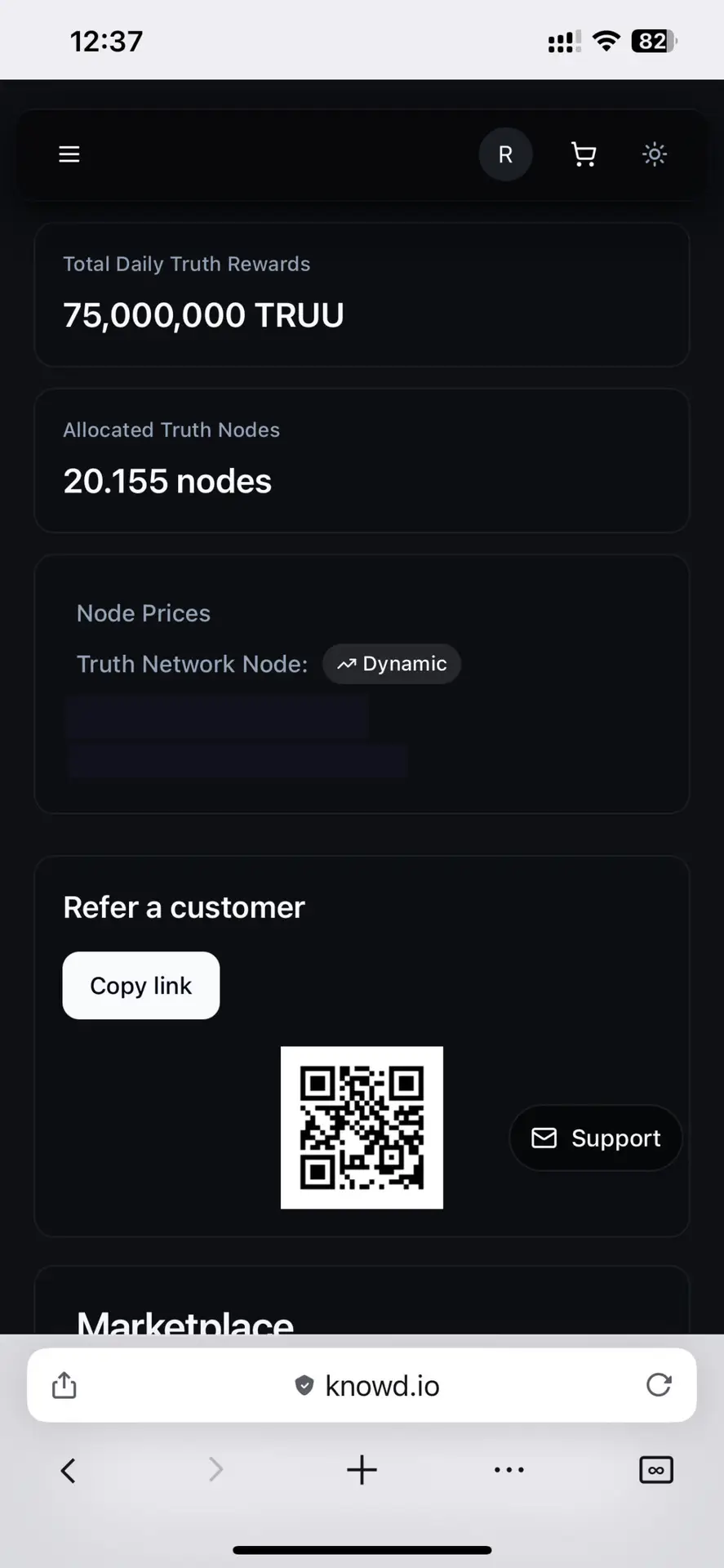Viewport: 724px width, 1568px height.
Task: Open the hamburger menu
Action: [x=69, y=154]
